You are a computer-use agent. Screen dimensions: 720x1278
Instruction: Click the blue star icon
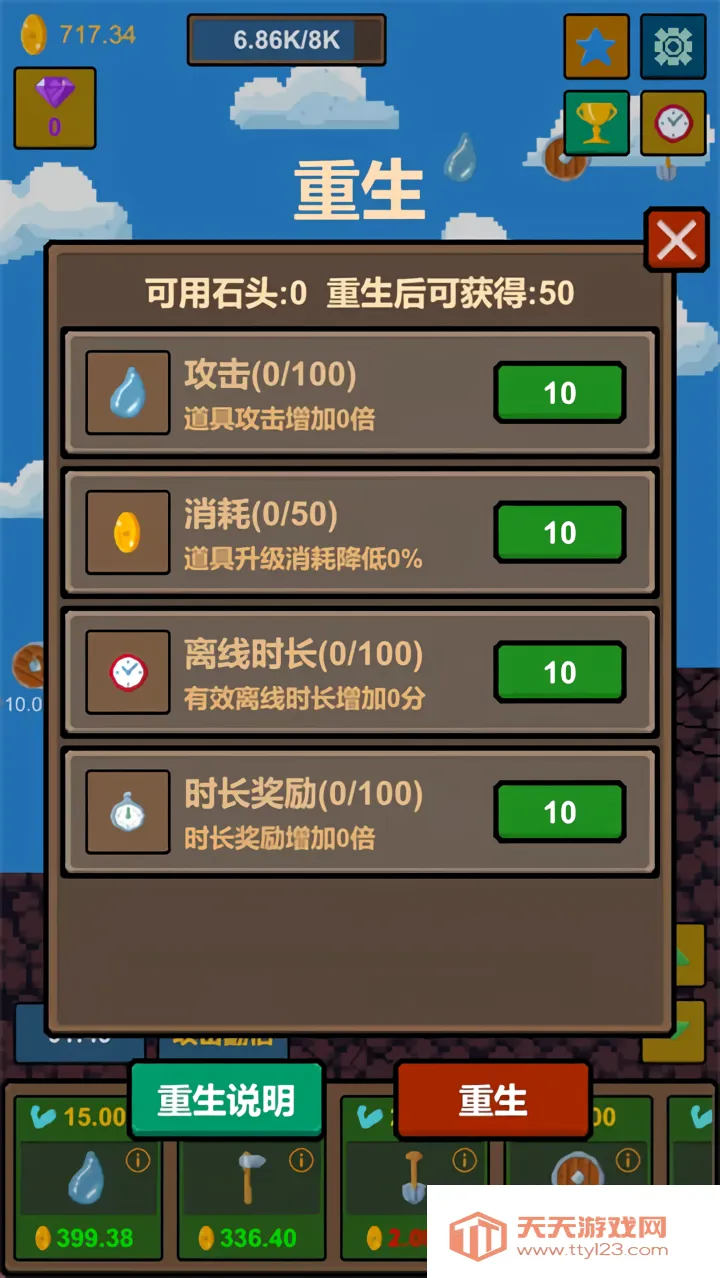coord(597,45)
